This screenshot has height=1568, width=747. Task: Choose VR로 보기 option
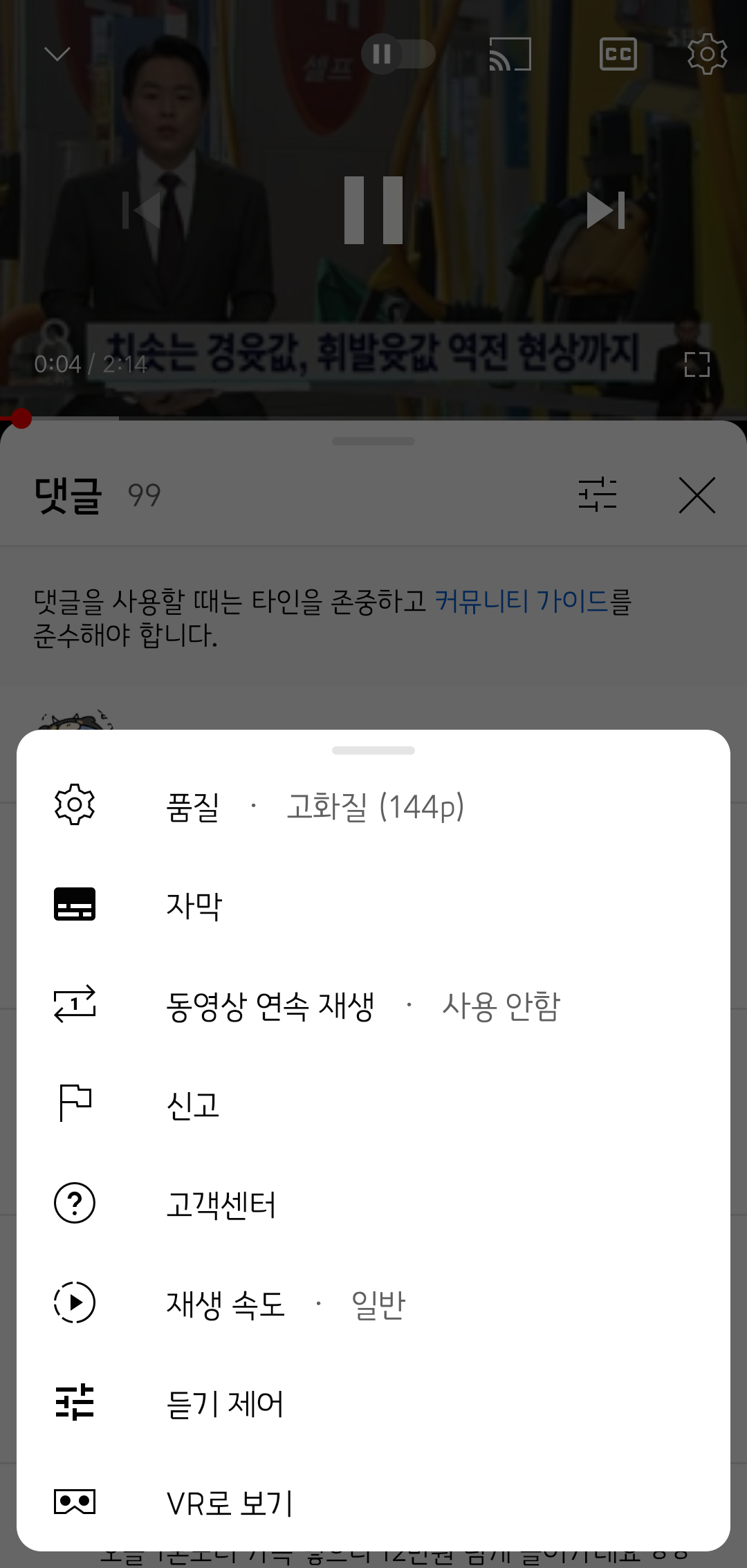pos(373,1502)
